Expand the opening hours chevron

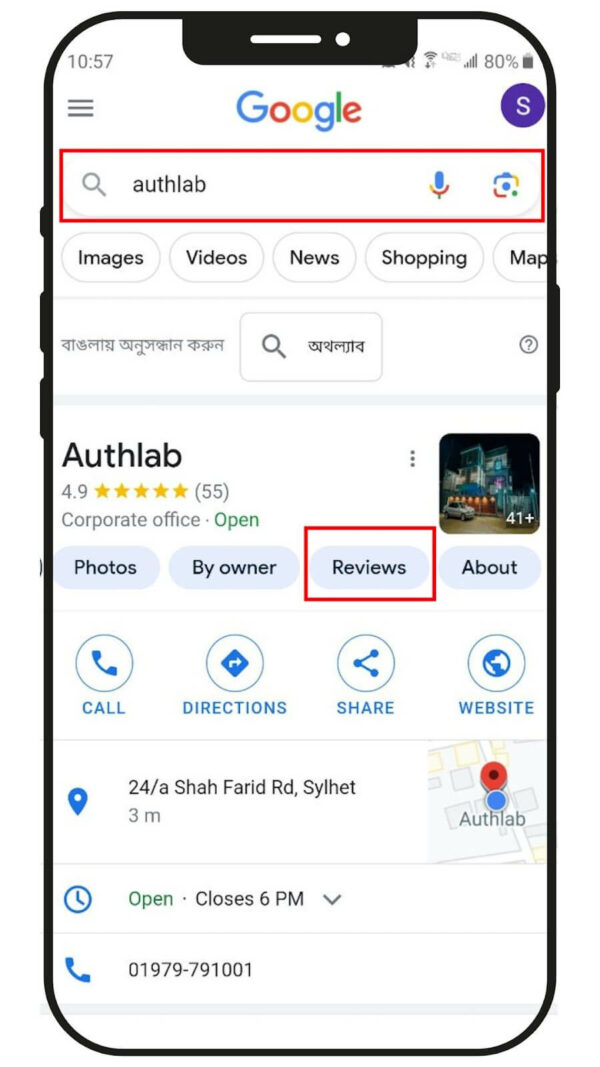pyautogui.click(x=332, y=899)
